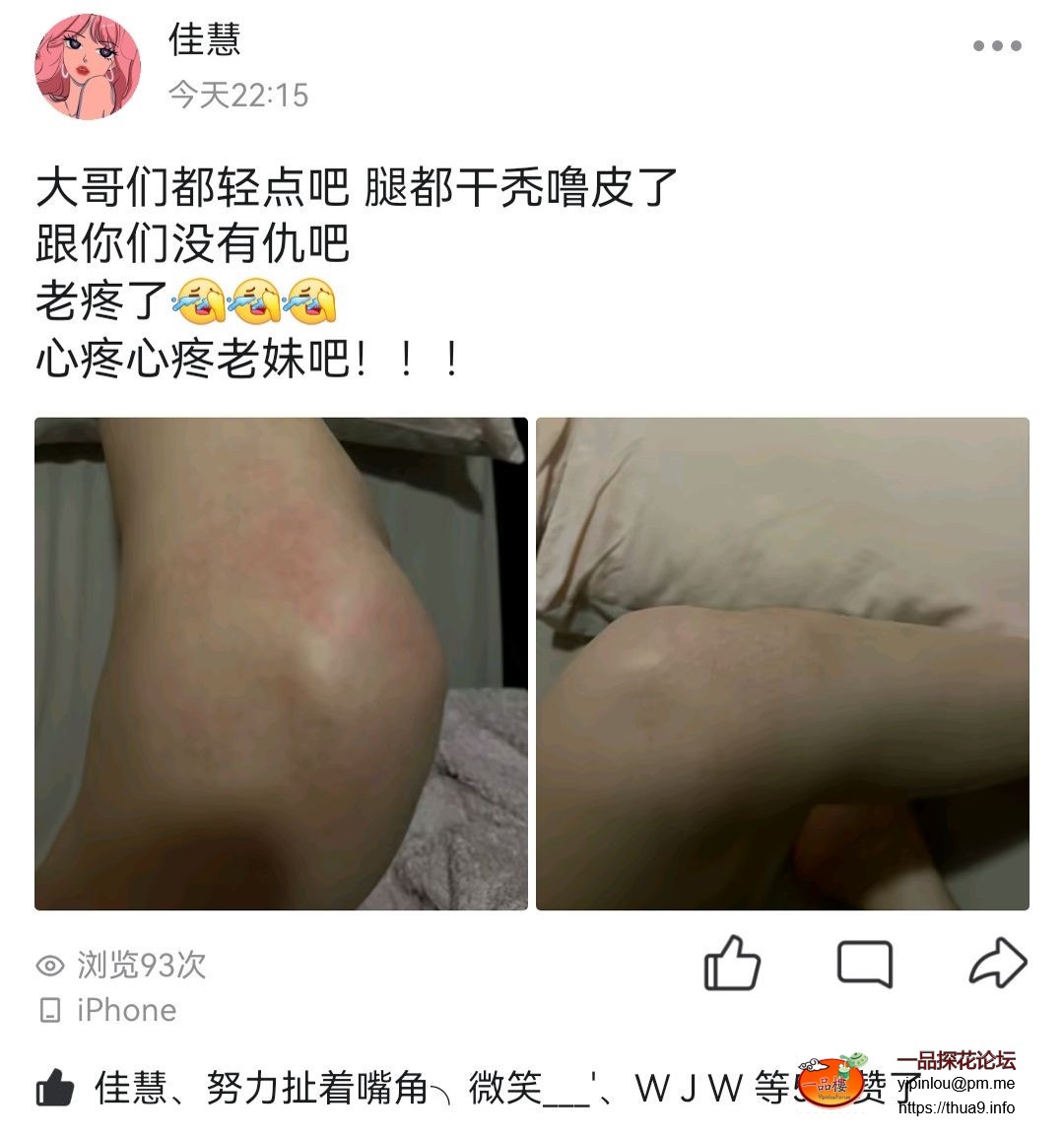Screen dimensions: 1064x1135
Task: Open 佳慧's profile avatar
Action: 88,67
